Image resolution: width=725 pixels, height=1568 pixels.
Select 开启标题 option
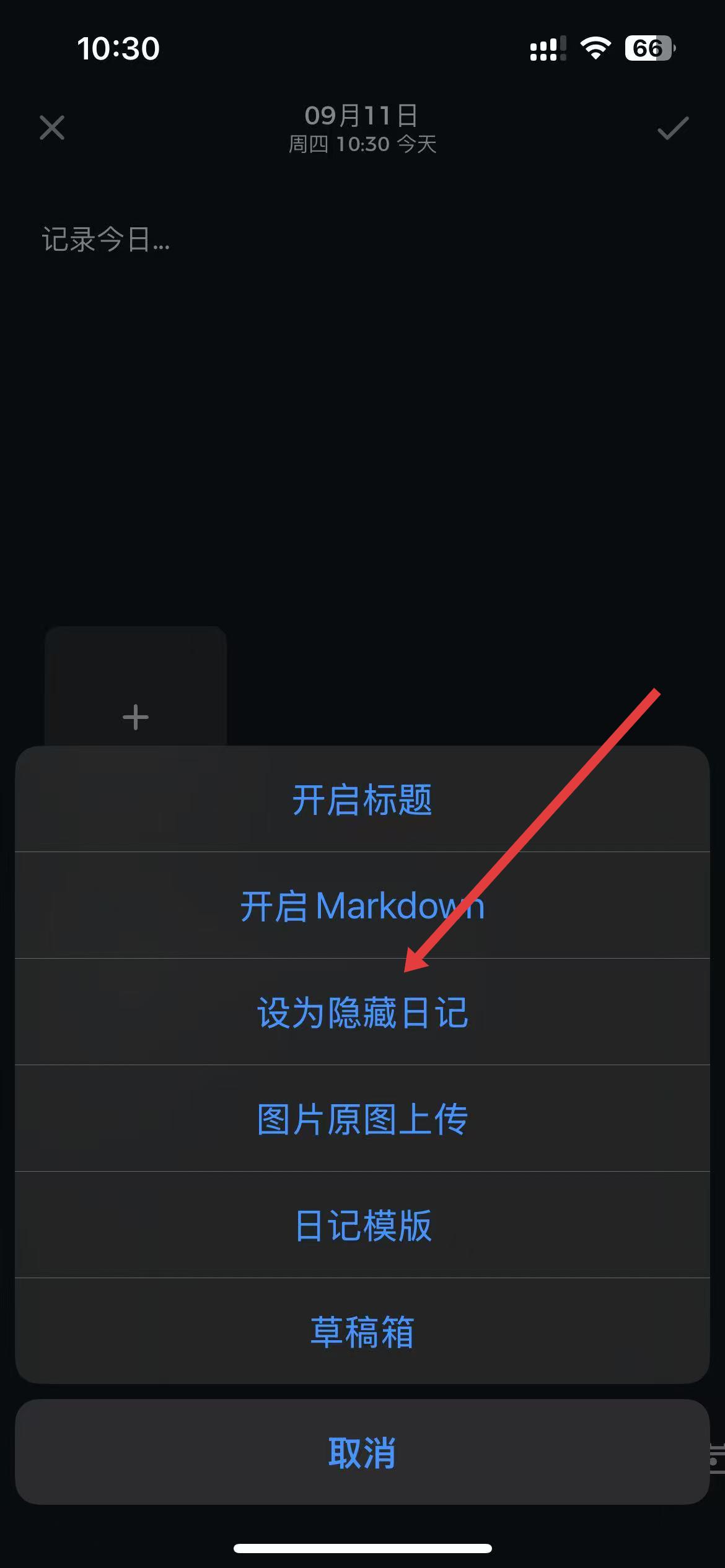(x=362, y=799)
